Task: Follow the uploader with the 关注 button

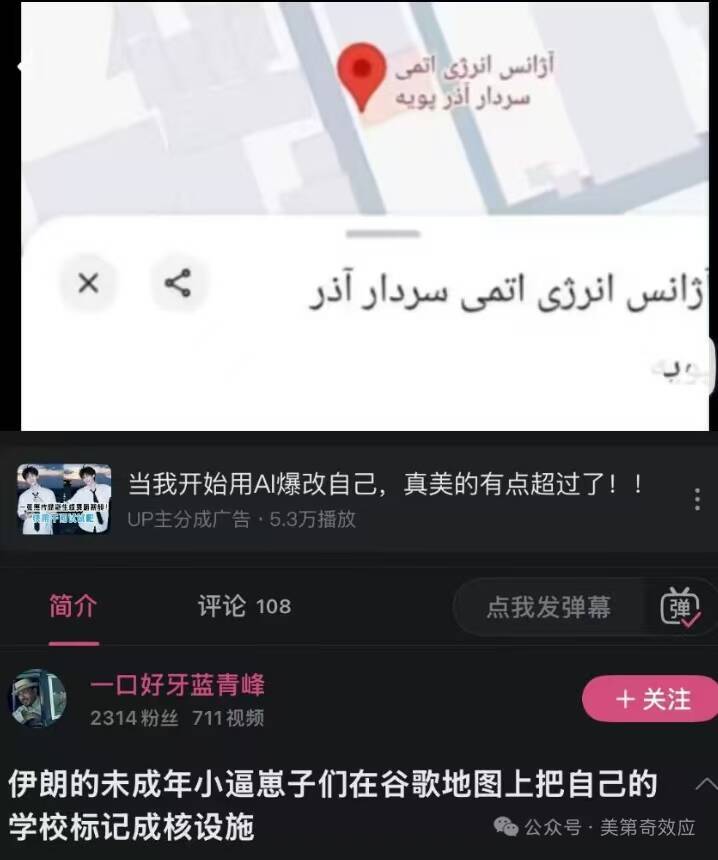Action: point(651,699)
